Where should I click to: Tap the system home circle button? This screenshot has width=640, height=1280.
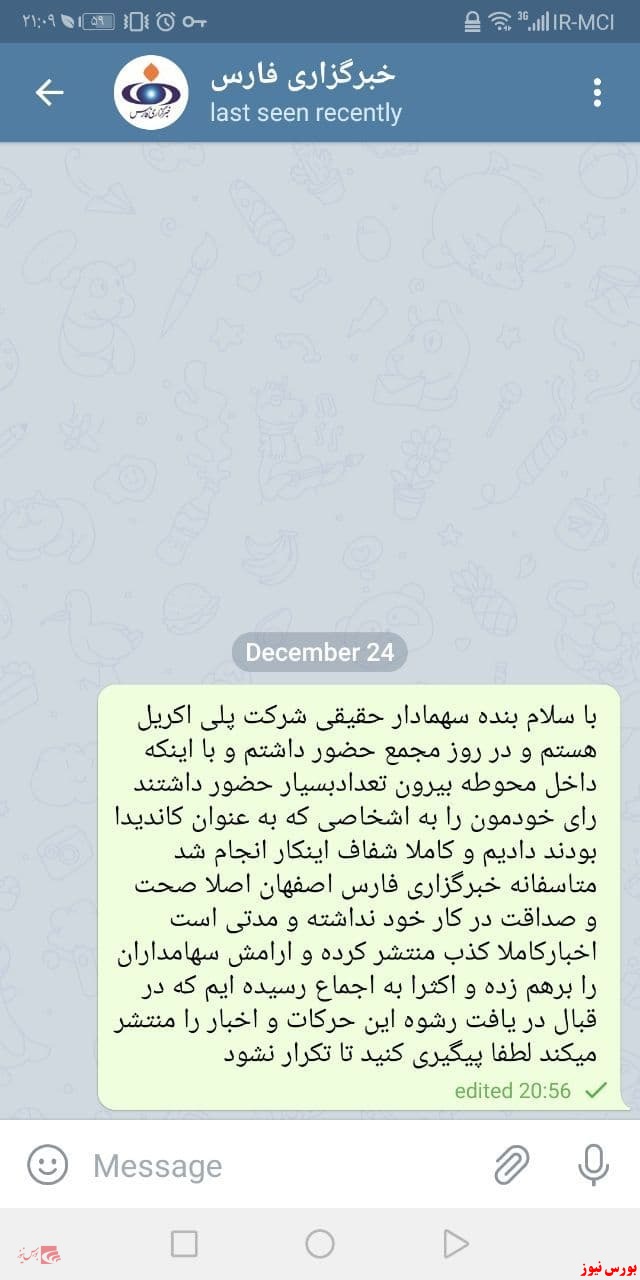coord(320,1243)
